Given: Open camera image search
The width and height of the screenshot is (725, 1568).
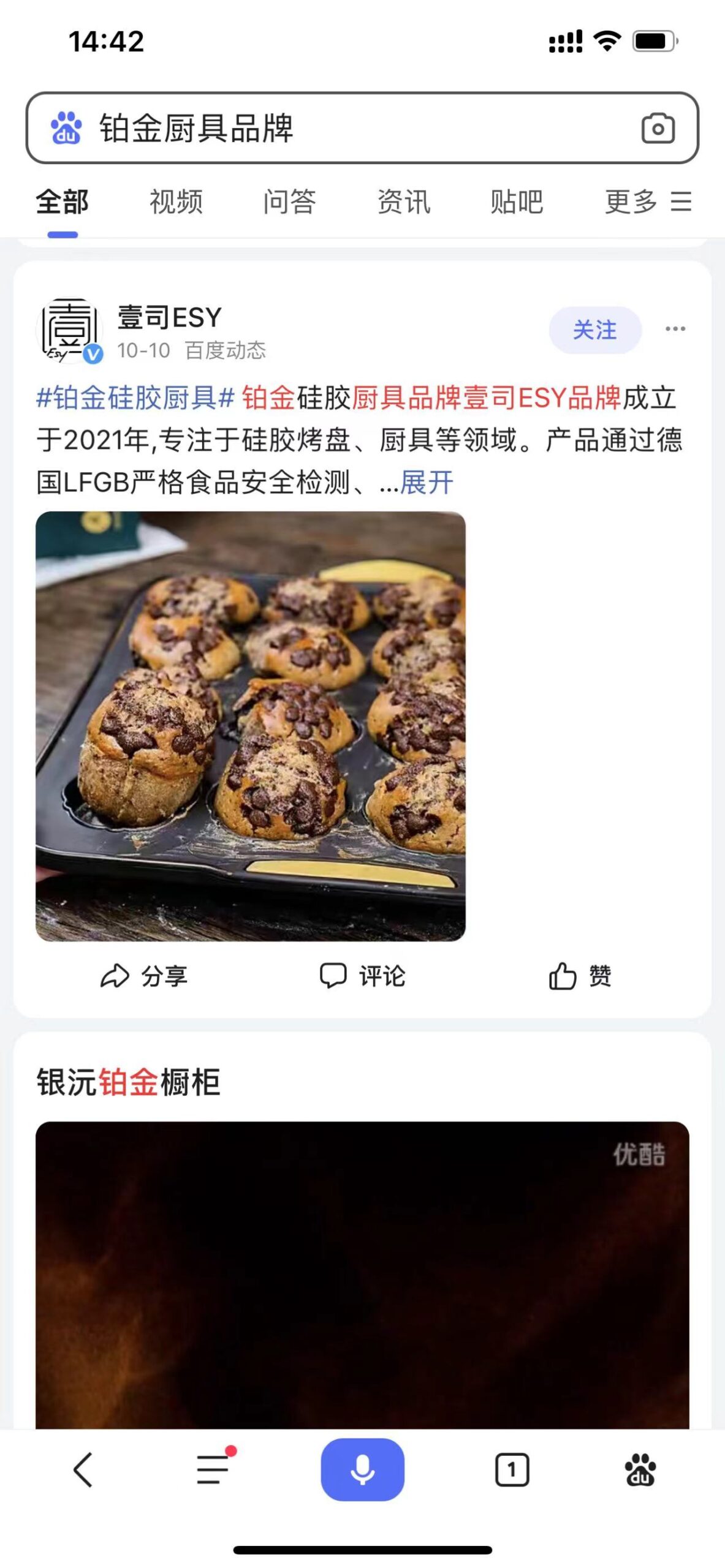Looking at the screenshot, I should (658, 129).
